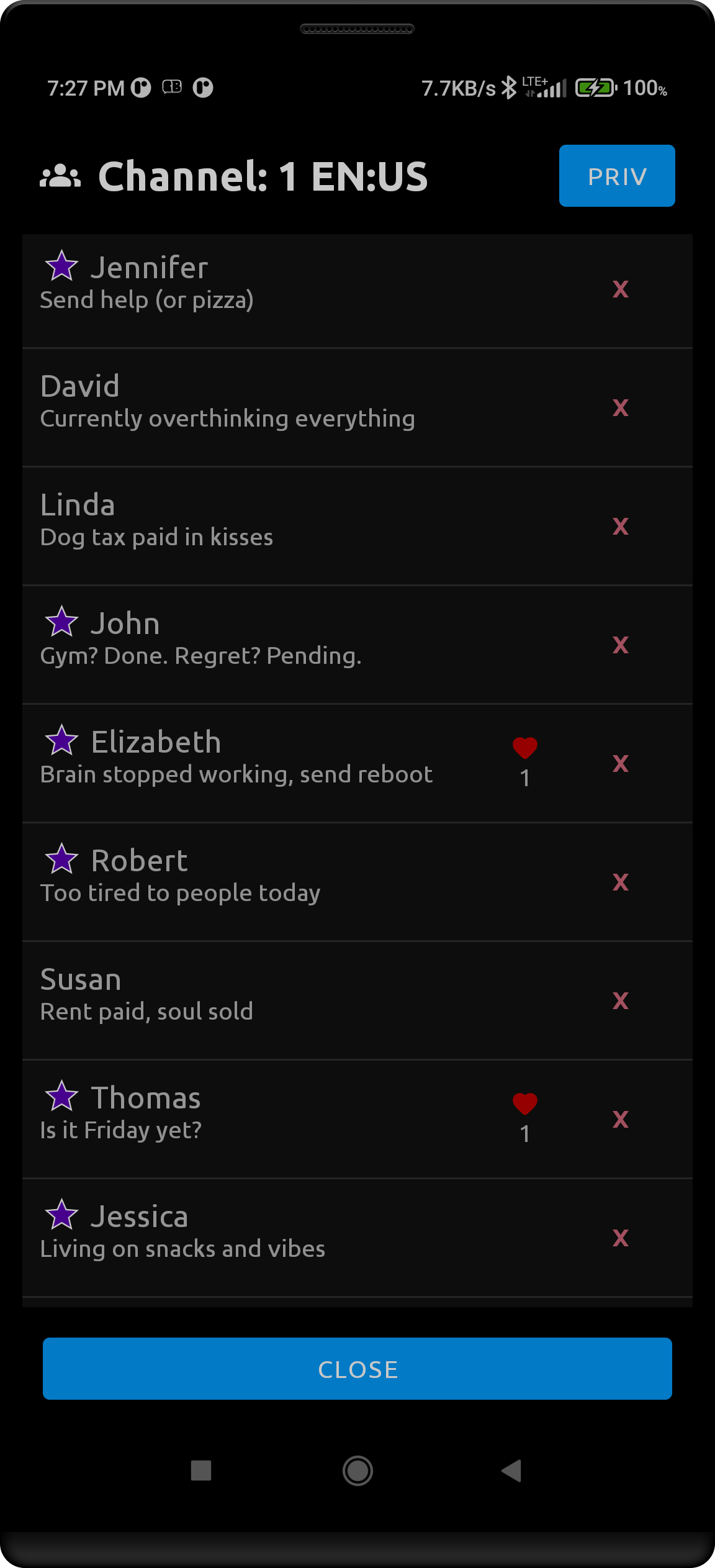
Task: Click the heart icon on Elizabeth's entry
Action: tap(524, 748)
